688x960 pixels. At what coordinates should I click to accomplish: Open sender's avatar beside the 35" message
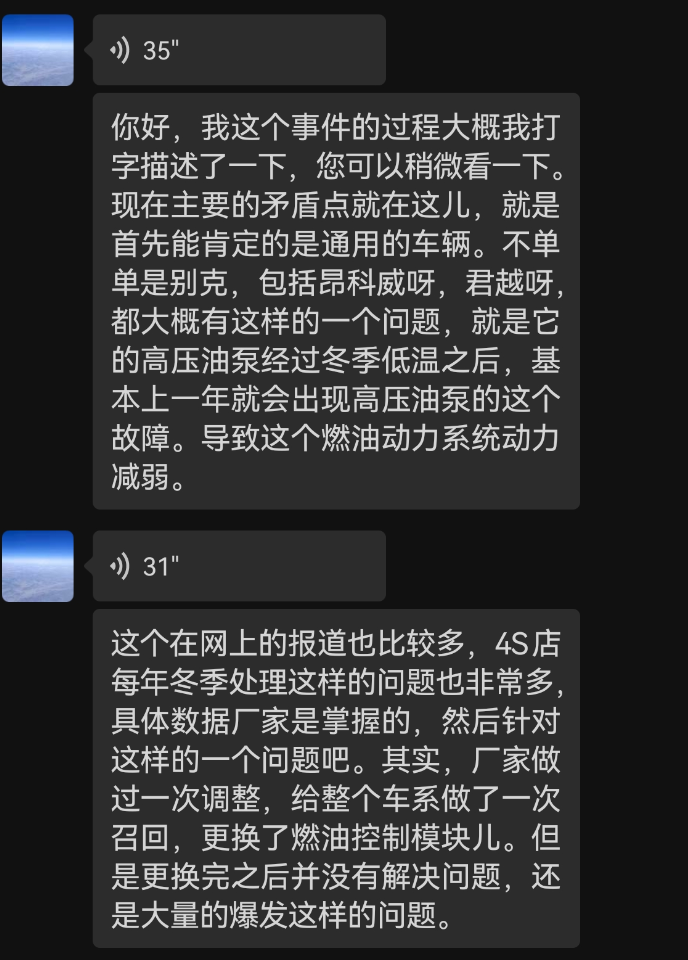point(38,50)
